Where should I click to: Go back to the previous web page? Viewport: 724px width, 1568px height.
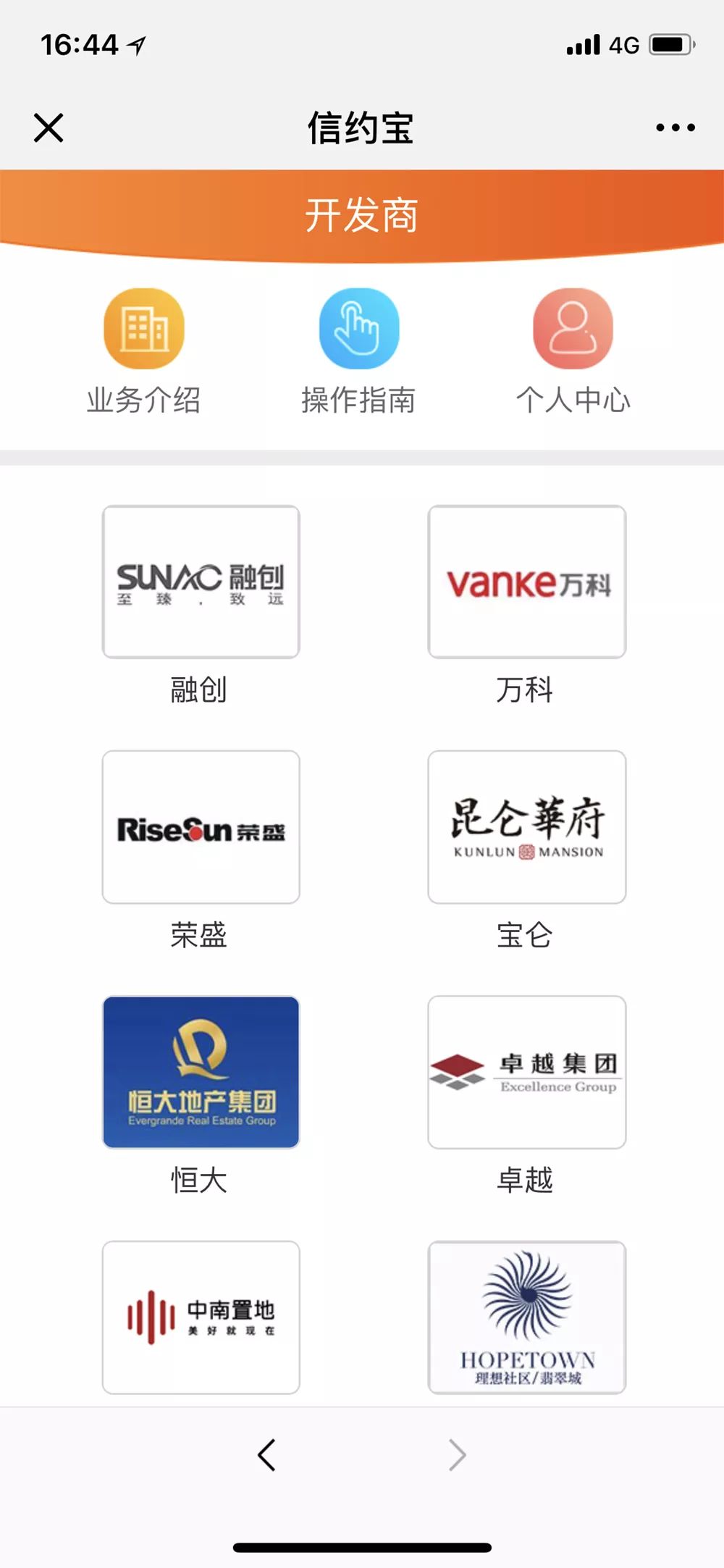[266, 1454]
